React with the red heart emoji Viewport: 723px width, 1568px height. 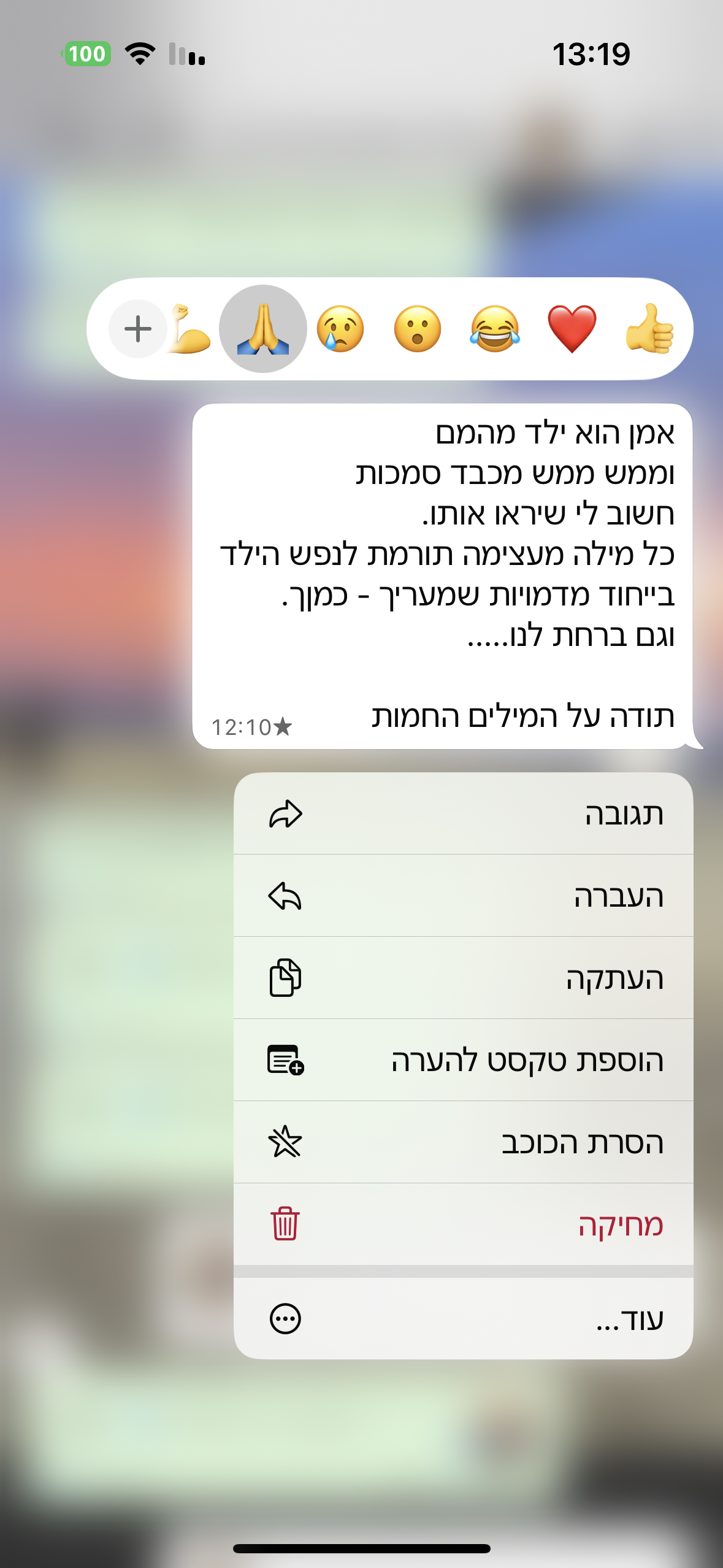tap(572, 329)
